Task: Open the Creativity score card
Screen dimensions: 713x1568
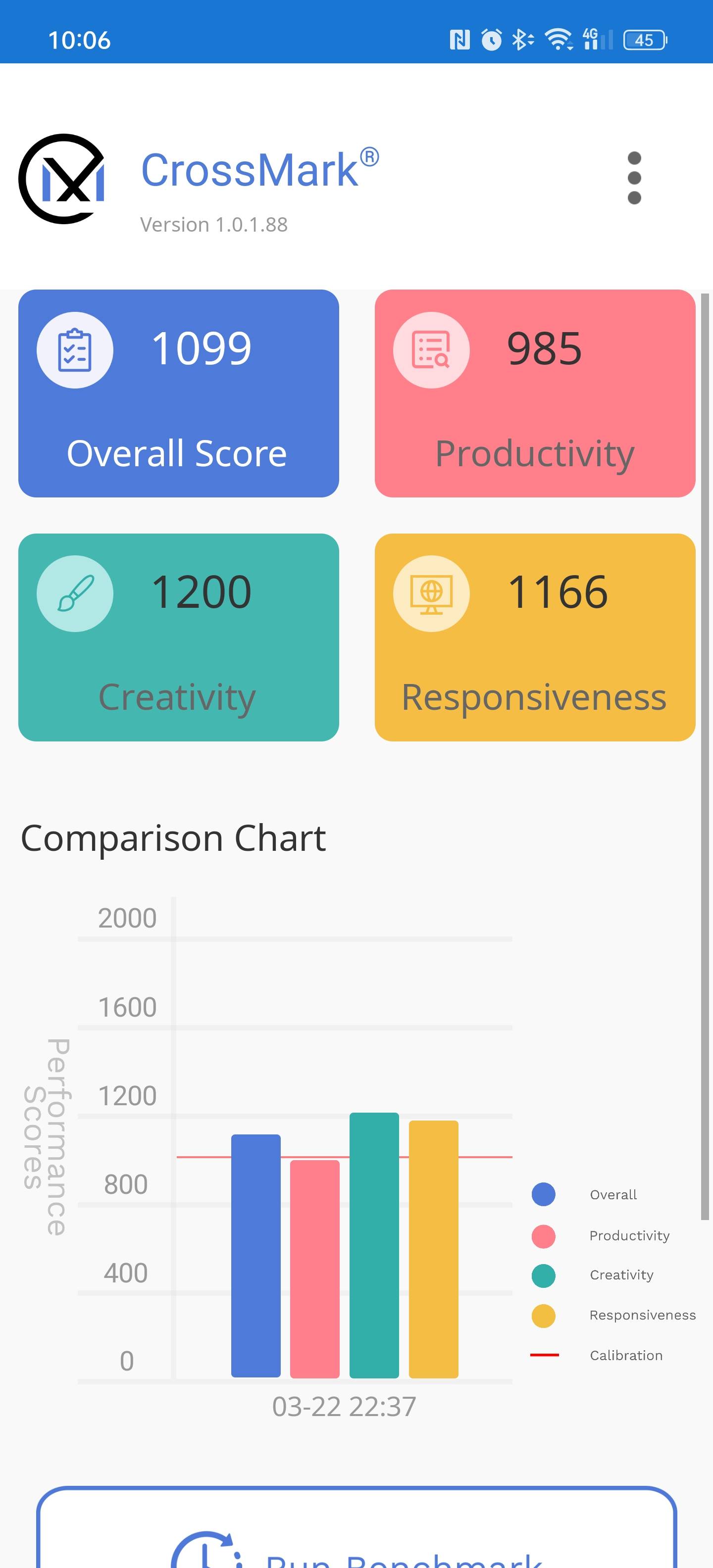Action: click(178, 637)
